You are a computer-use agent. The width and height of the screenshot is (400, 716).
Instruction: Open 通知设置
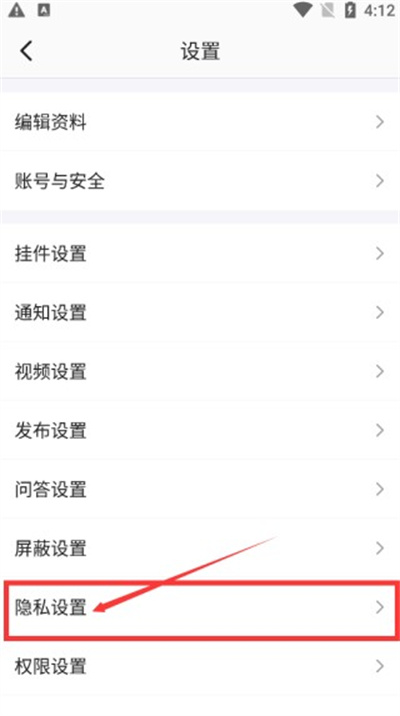click(200, 312)
